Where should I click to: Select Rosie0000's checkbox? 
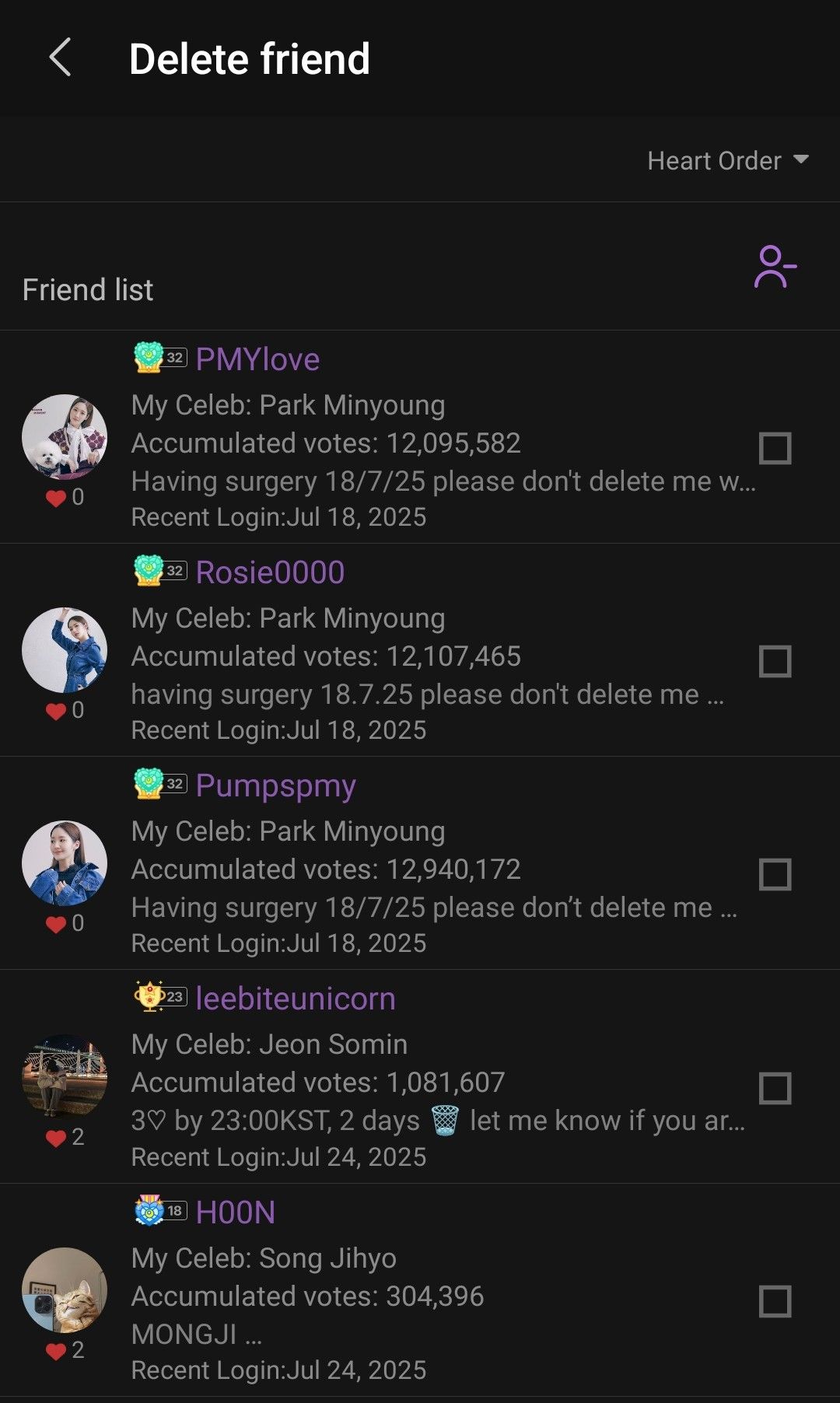tap(775, 662)
